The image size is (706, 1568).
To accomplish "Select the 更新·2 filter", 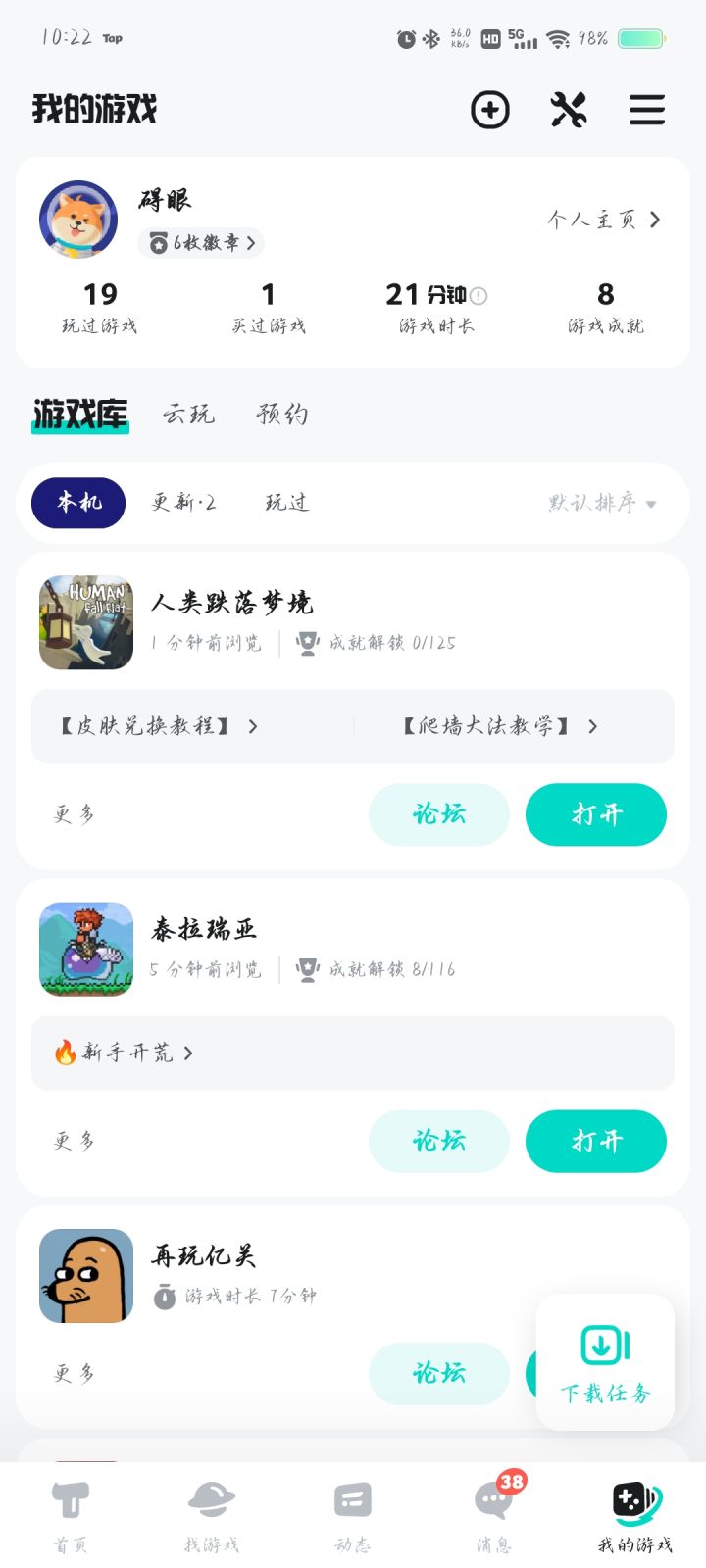I will click(x=183, y=503).
